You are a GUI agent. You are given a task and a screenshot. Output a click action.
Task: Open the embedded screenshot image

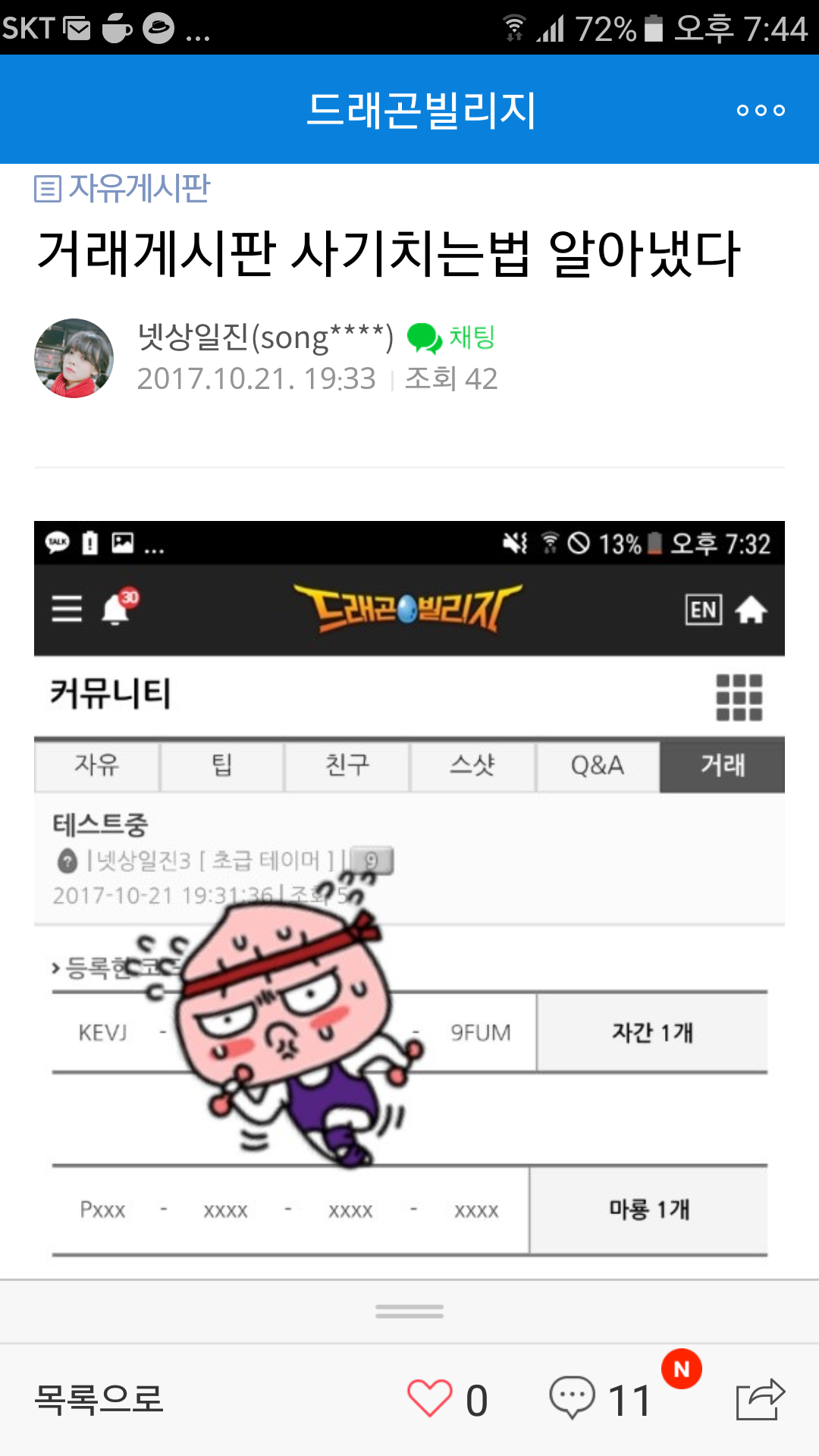409,895
